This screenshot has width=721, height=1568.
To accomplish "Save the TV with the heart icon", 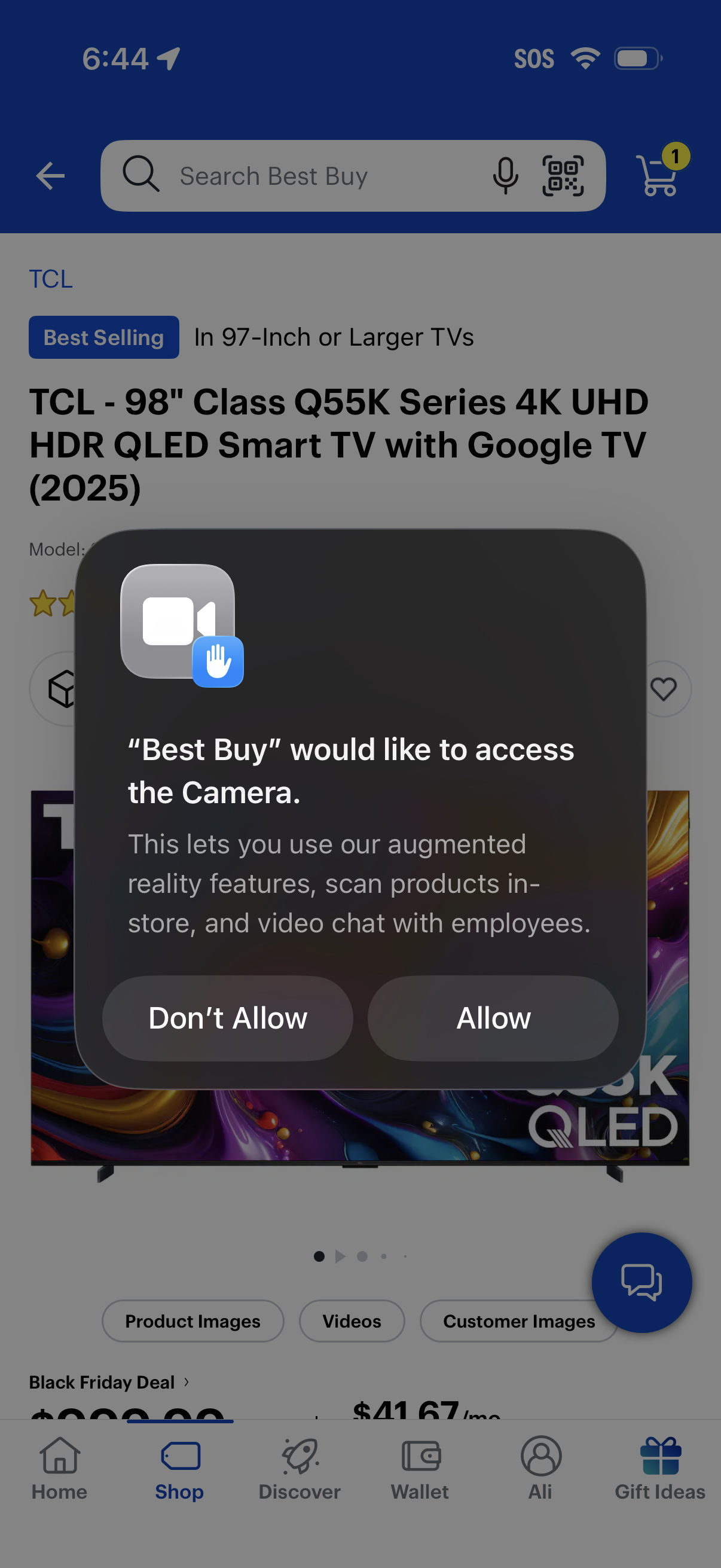I will [x=662, y=688].
